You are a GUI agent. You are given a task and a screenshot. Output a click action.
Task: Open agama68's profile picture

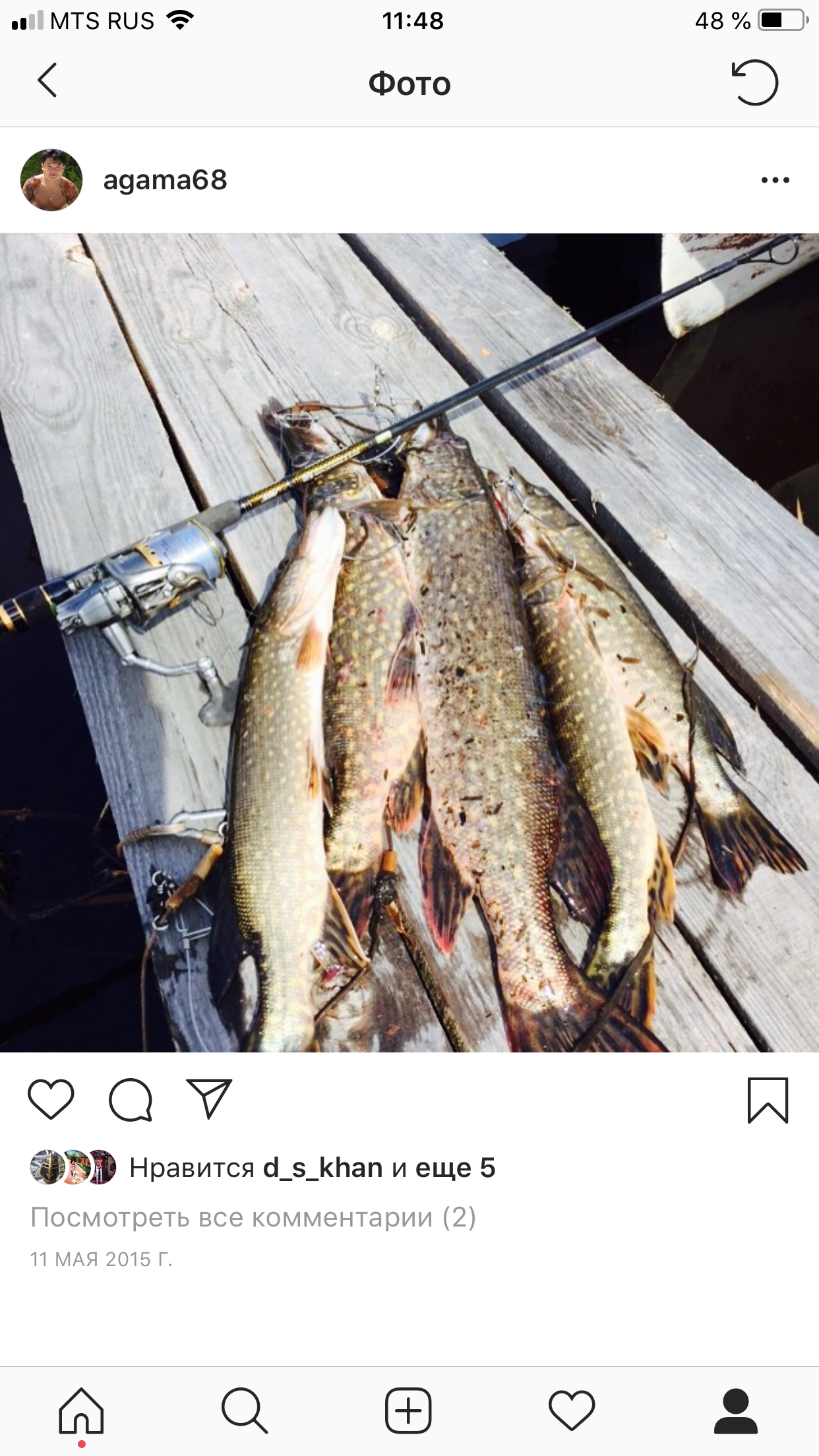51,180
